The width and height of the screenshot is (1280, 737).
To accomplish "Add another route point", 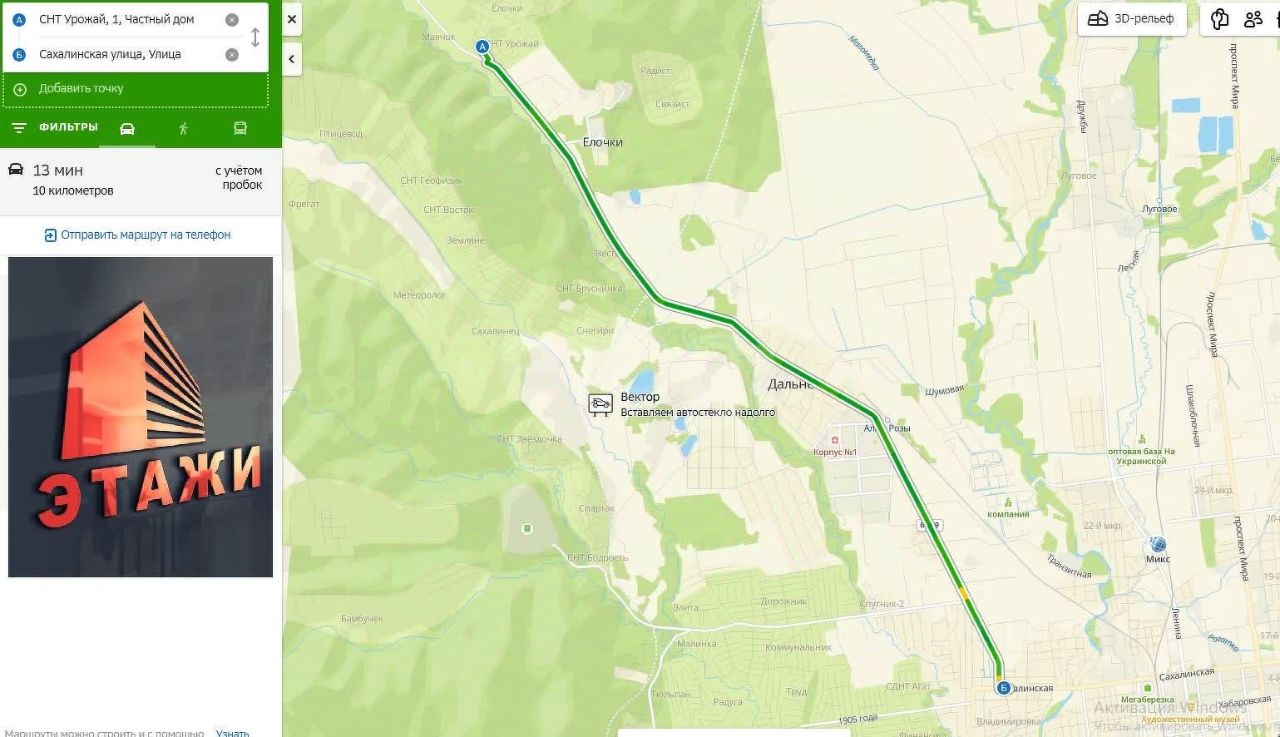I will (x=80, y=89).
